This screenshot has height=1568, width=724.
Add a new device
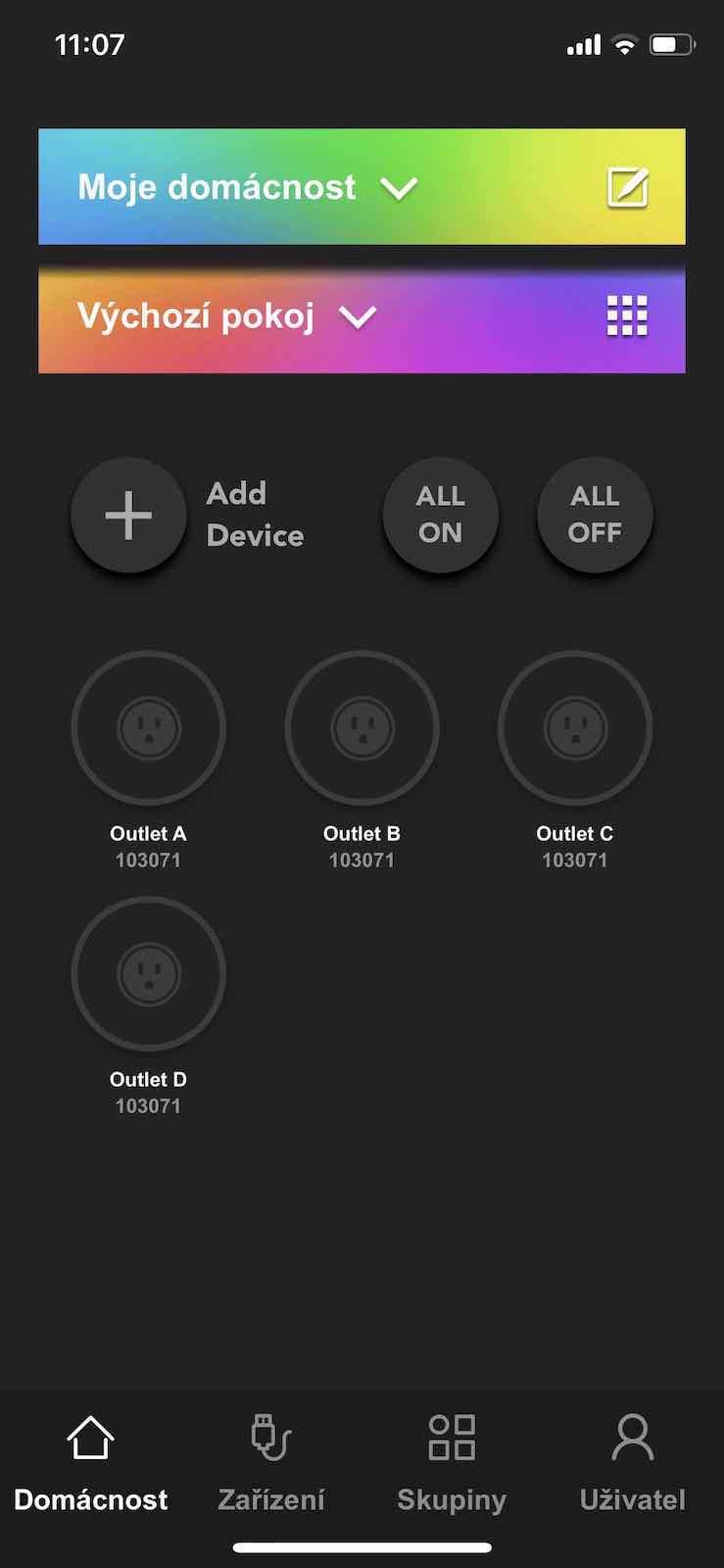128,514
